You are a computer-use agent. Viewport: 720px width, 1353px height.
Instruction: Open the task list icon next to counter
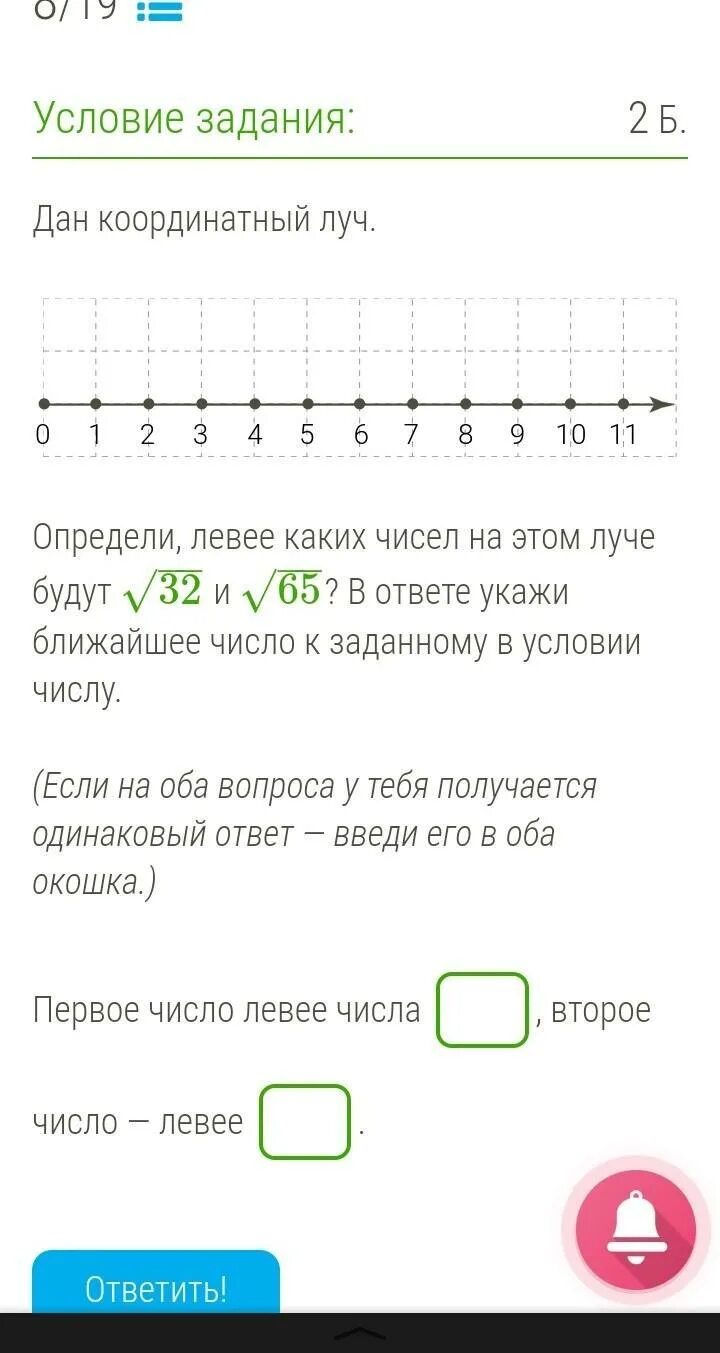[x=159, y=12]
